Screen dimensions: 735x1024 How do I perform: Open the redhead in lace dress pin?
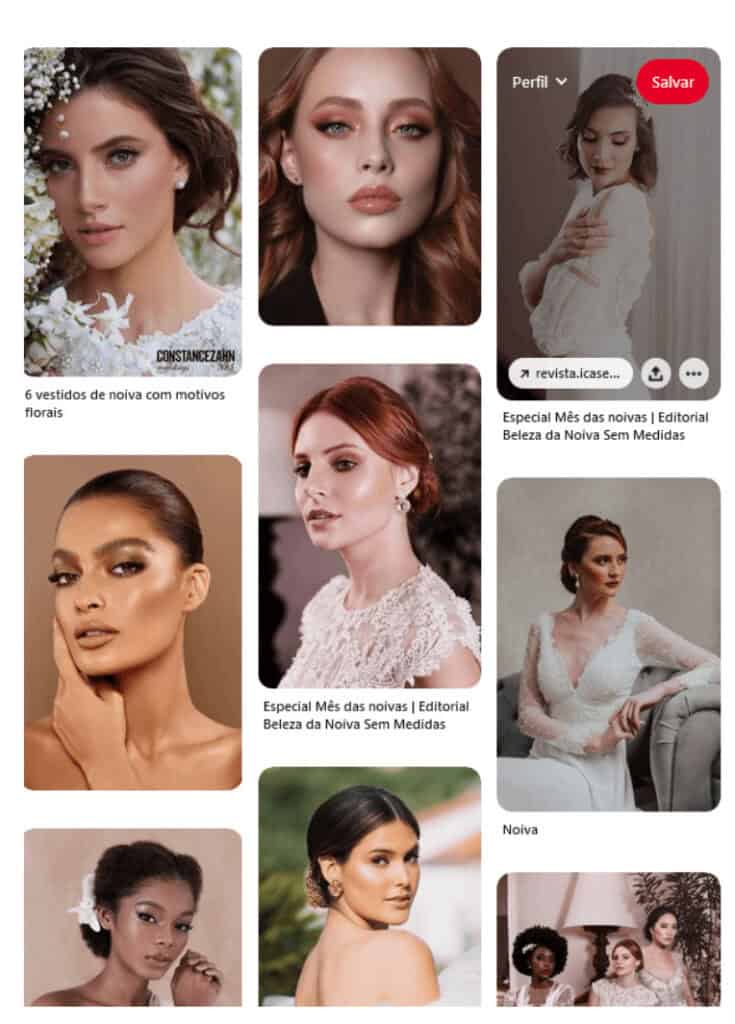click(x=369, y=525)
